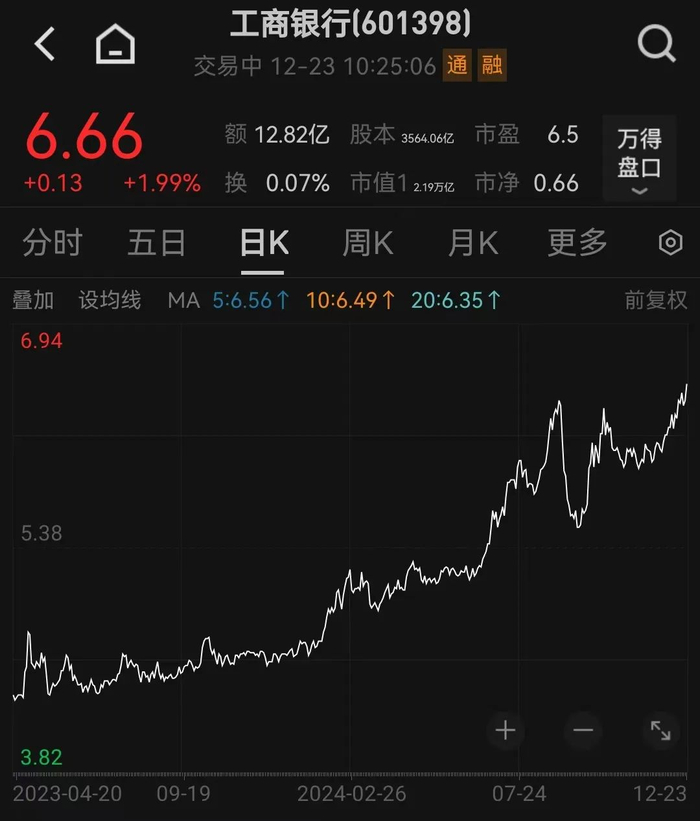Expand chart to full screen
Viewport: 700px width, 821px height.
coord(660,731)
